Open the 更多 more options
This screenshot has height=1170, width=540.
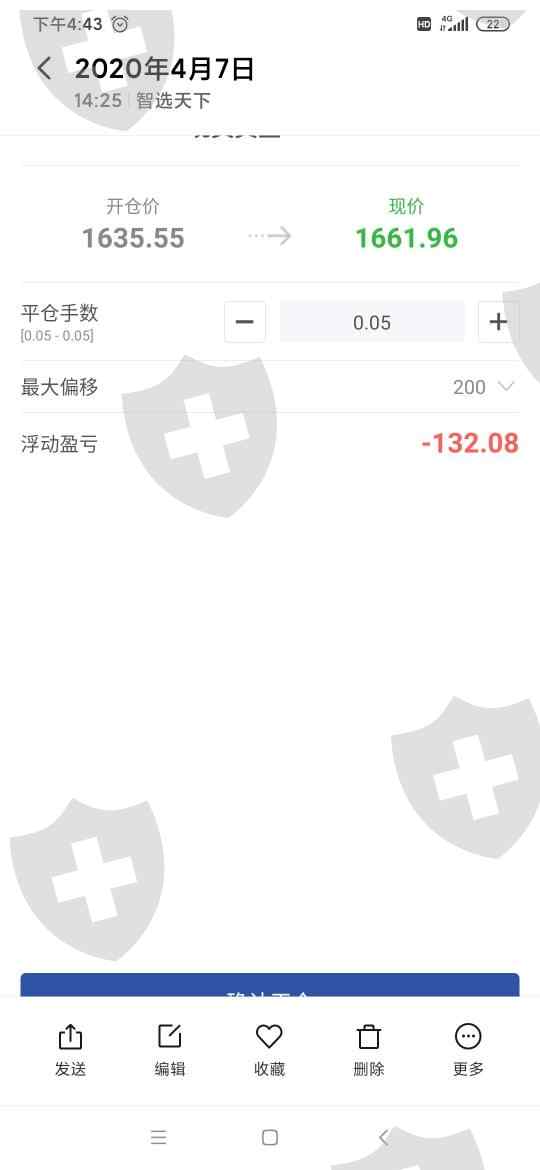[x=468, y=1050]
